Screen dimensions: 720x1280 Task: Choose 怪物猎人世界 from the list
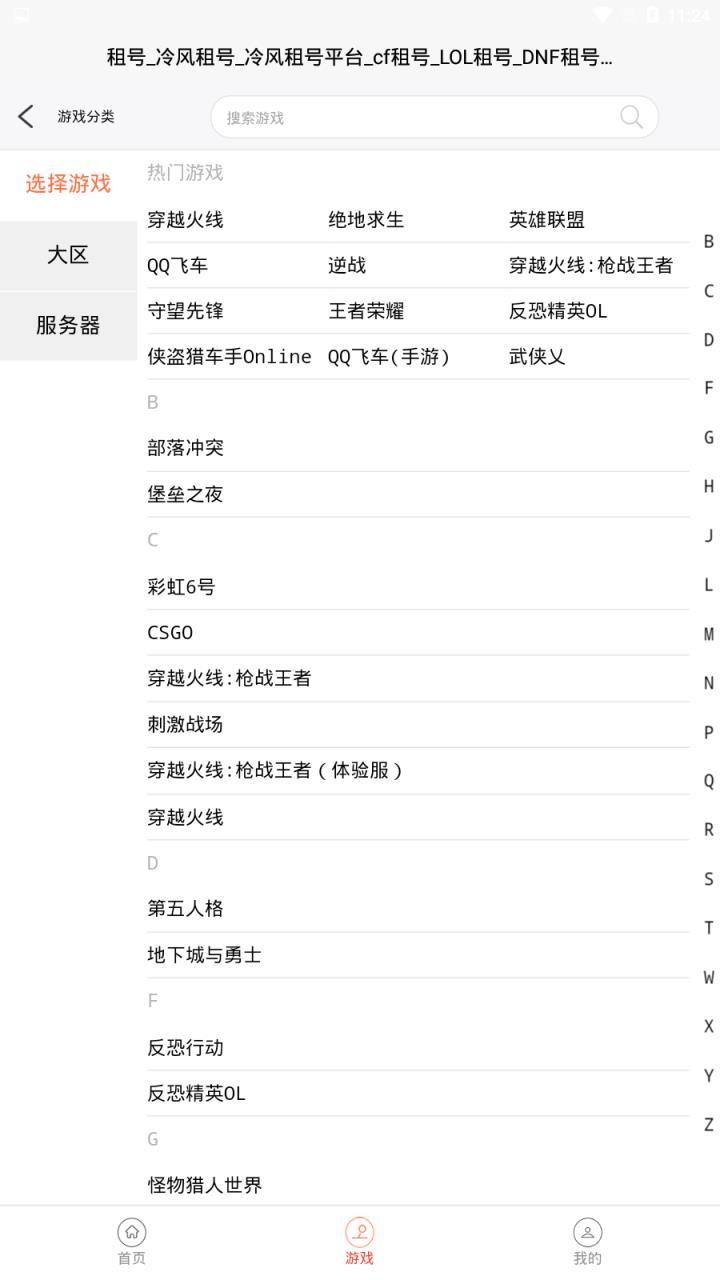[204, 1185]
